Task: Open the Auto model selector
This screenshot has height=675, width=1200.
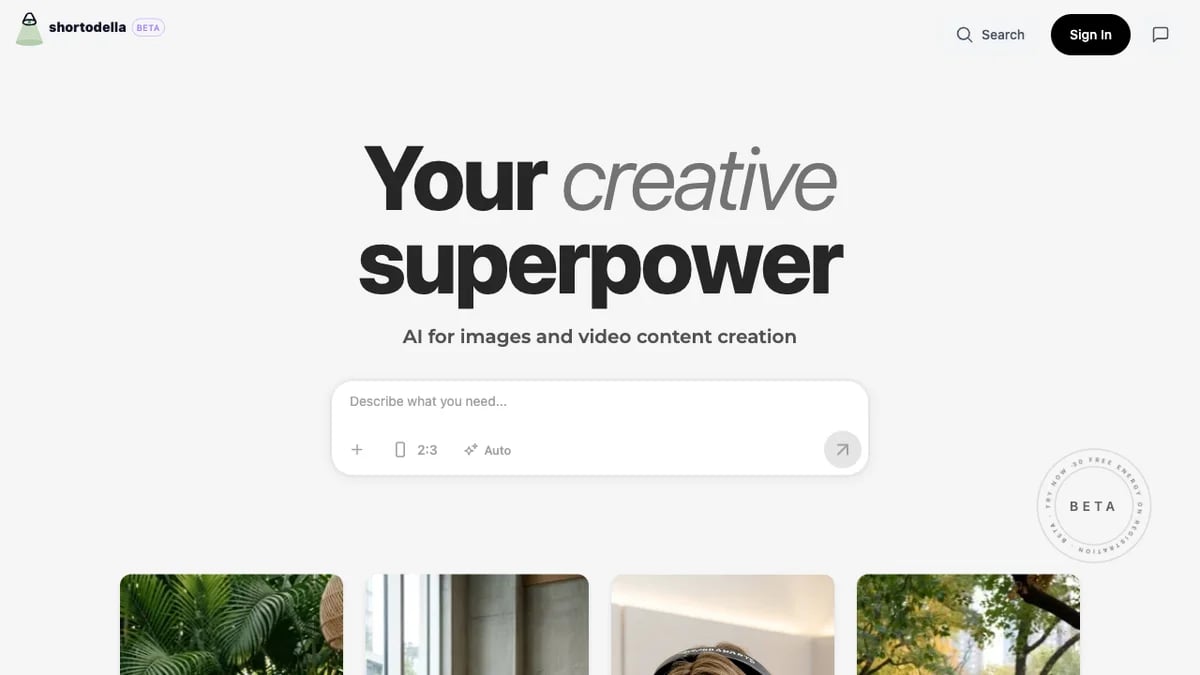Action: pos(488,450)
